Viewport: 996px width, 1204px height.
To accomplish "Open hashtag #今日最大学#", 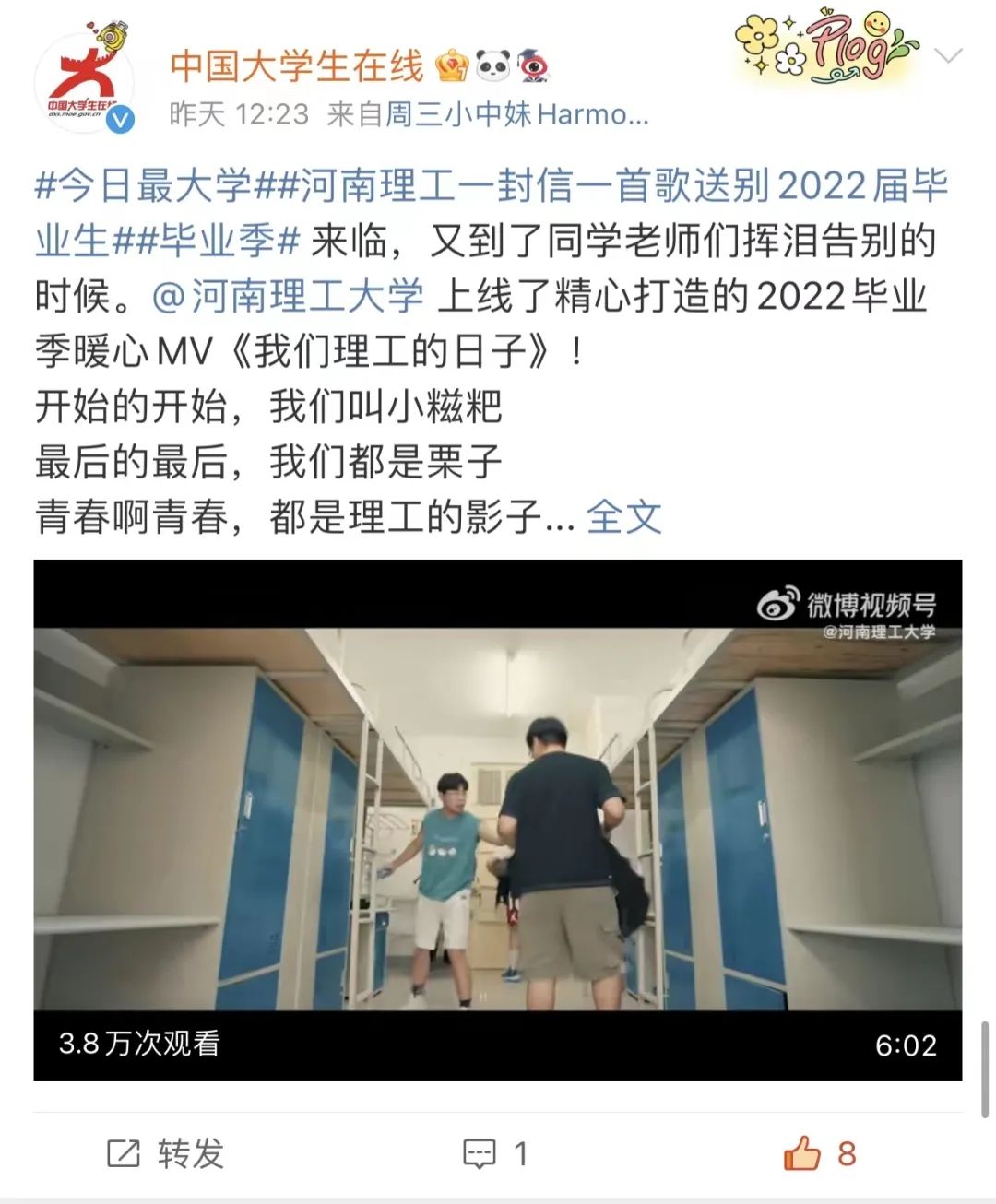I will (x=143, y=186).
